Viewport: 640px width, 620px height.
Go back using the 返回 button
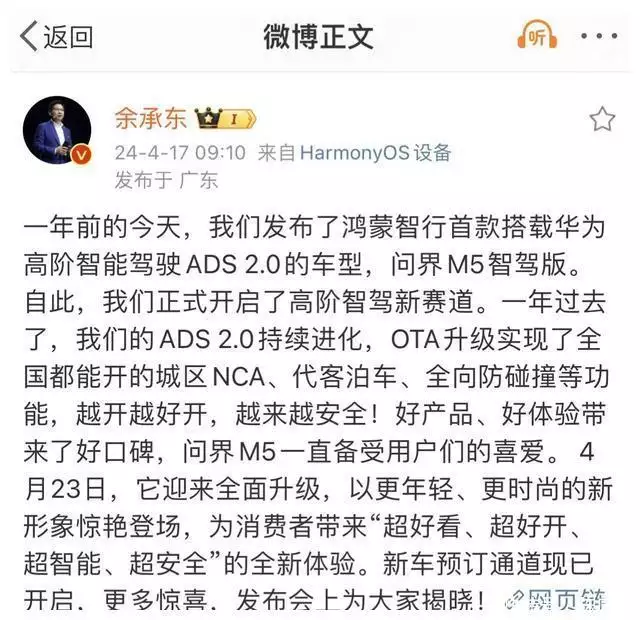tap(57, 37)
